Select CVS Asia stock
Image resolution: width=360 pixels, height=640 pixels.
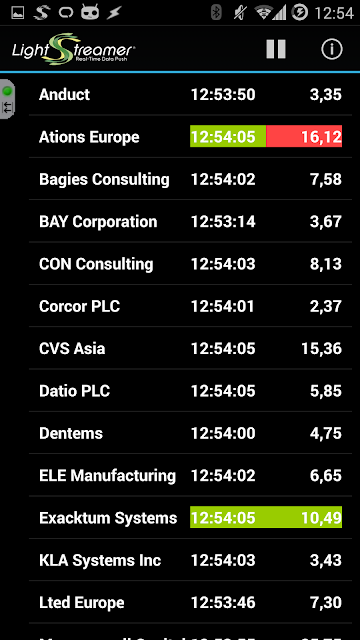click(190, 348)
